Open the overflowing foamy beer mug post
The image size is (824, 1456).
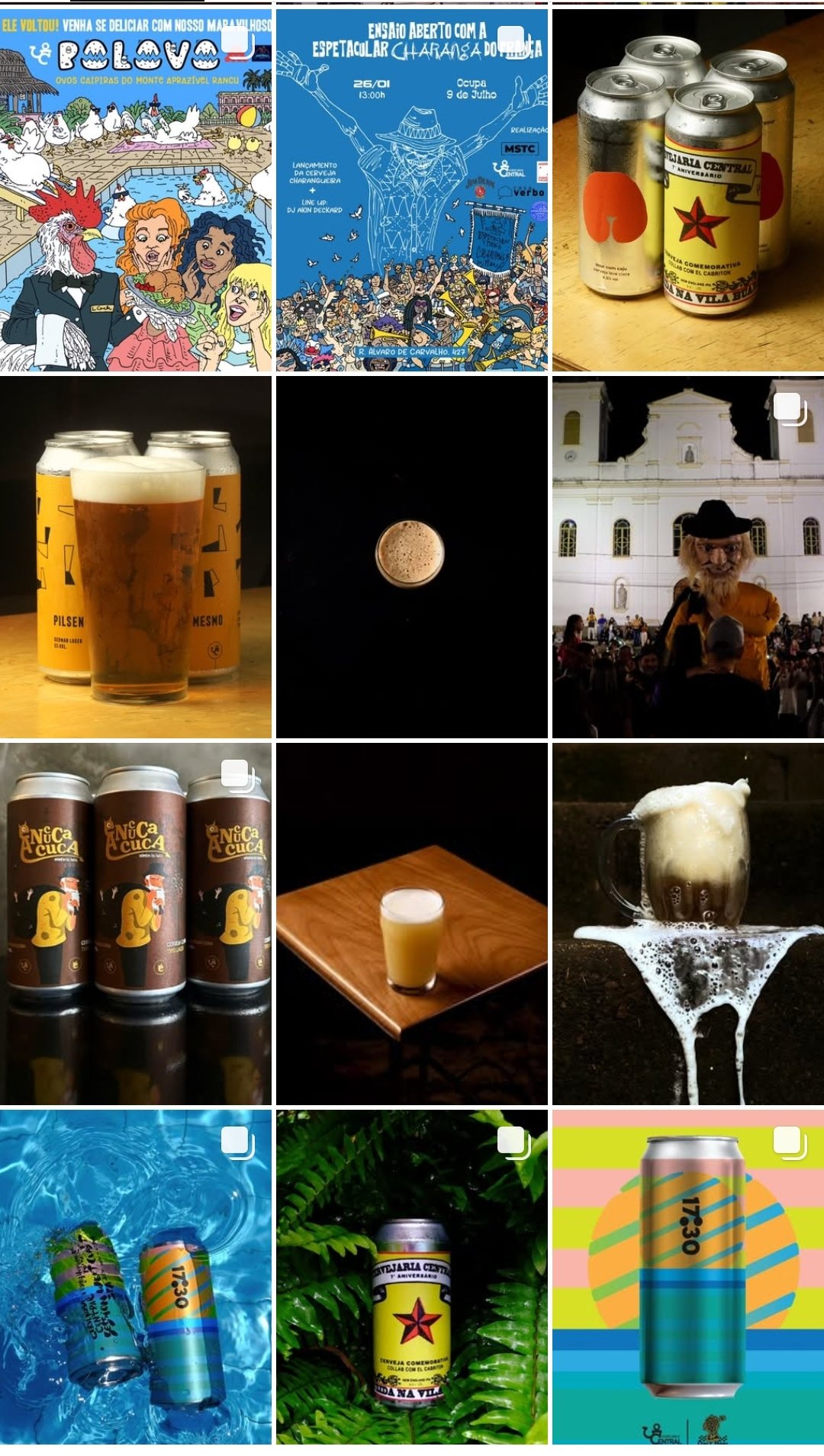click(x=688, y=924)
